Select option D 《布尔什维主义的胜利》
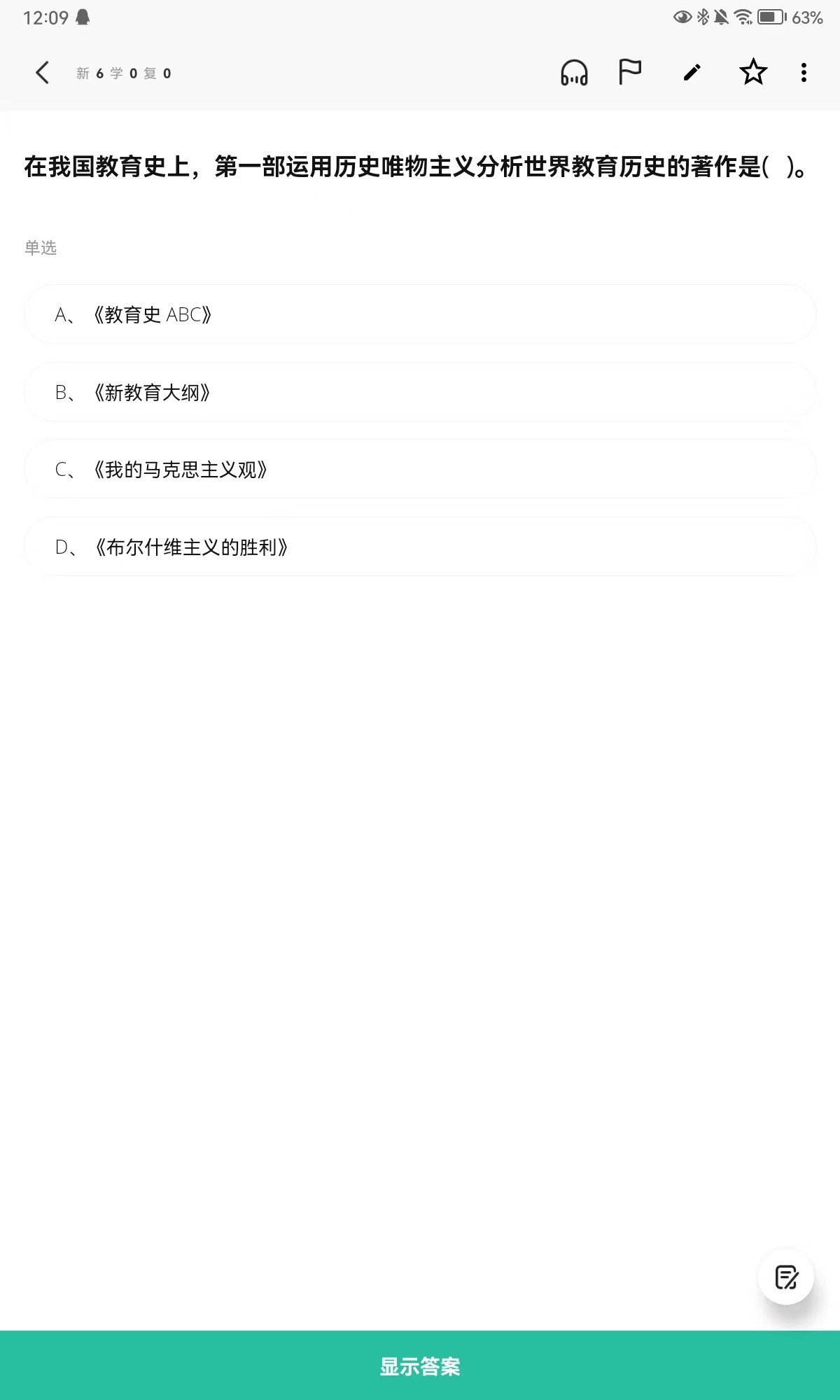 (x=420, y=547)
